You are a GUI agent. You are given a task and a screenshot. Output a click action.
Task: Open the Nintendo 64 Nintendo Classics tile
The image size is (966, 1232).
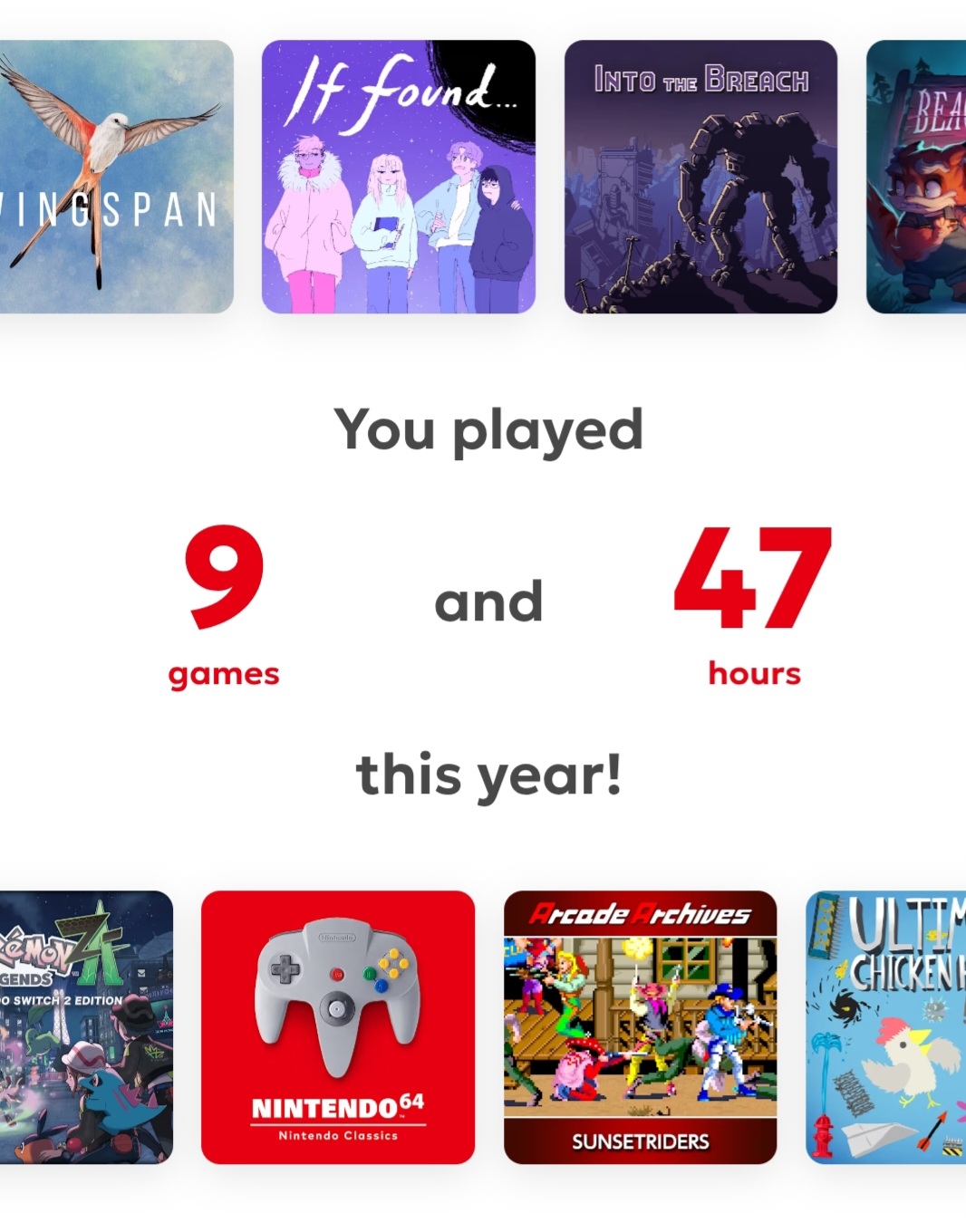point(337,1027)
